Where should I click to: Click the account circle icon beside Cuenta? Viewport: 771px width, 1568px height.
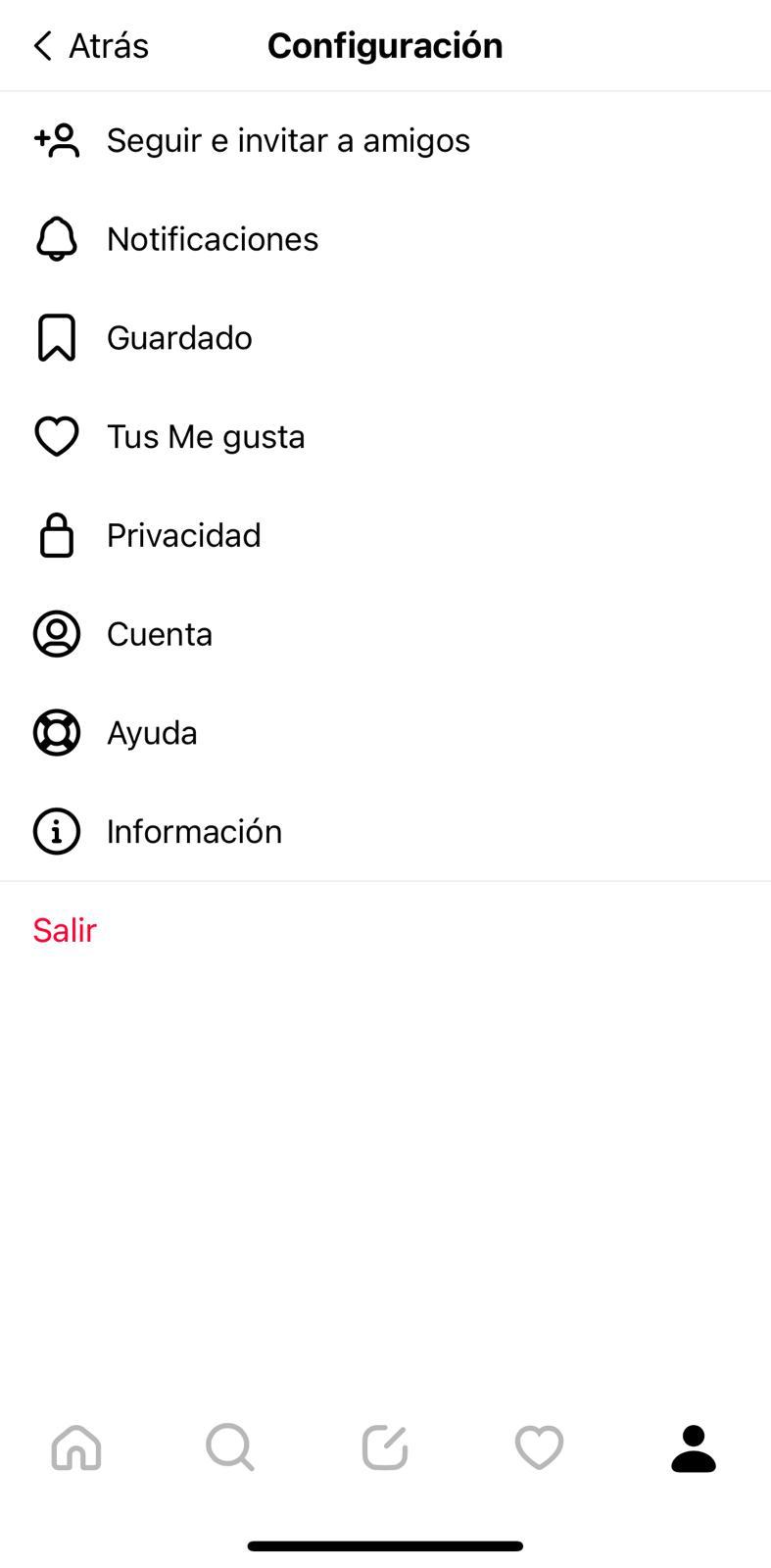(x=56, y=633)
